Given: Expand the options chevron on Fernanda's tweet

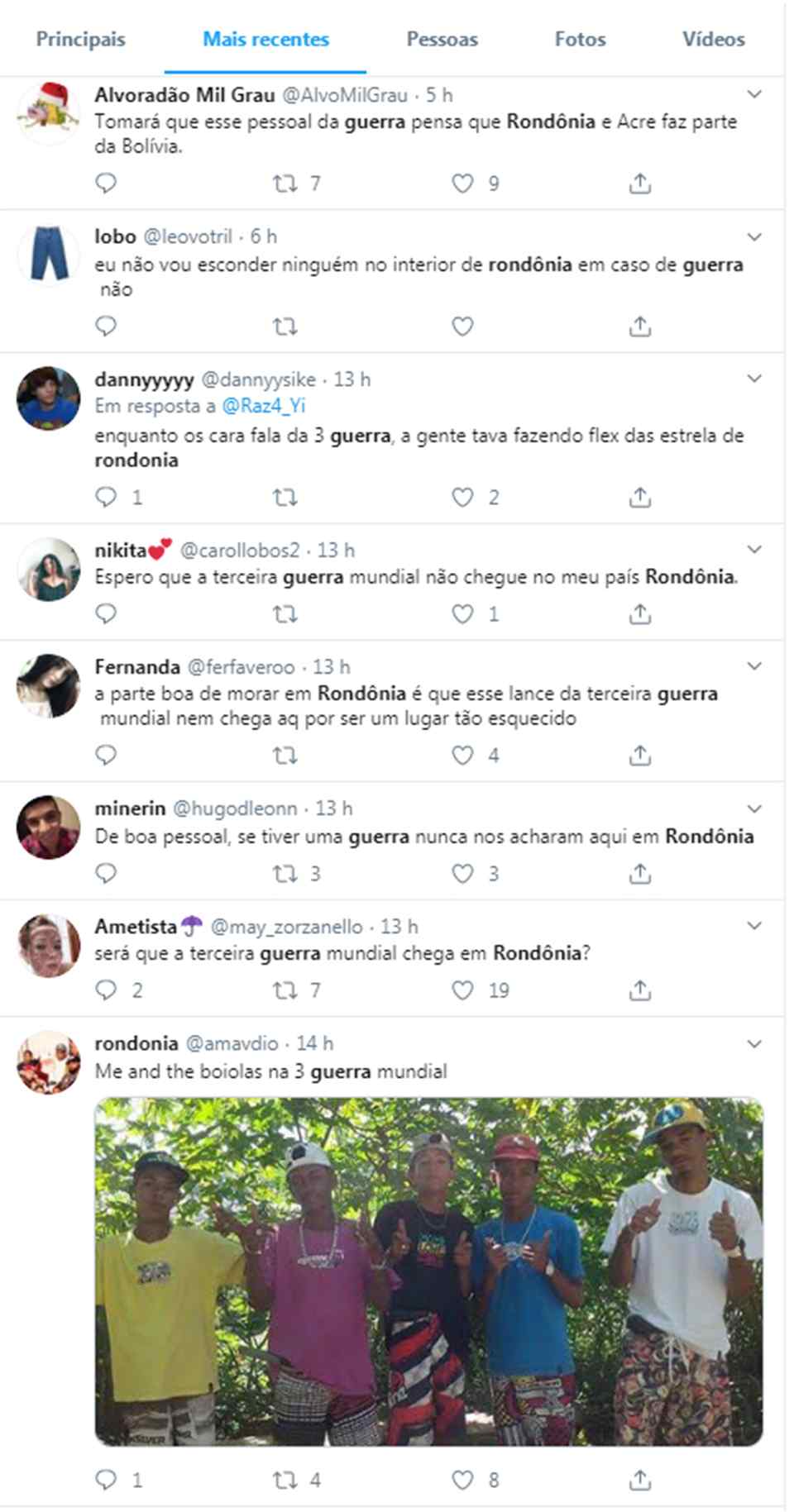Looking at the screenshot, I should [753, 666].
